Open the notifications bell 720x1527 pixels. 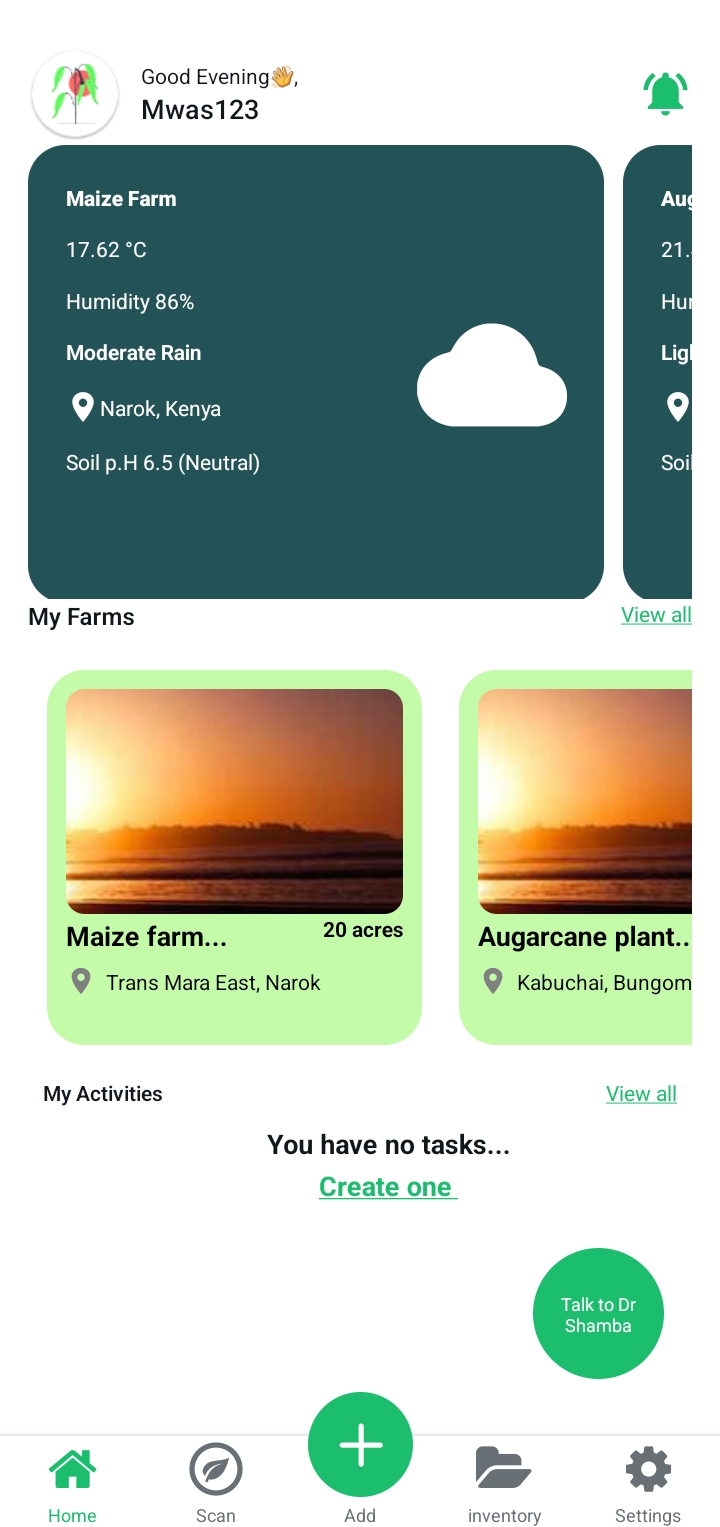click(665, 94)
